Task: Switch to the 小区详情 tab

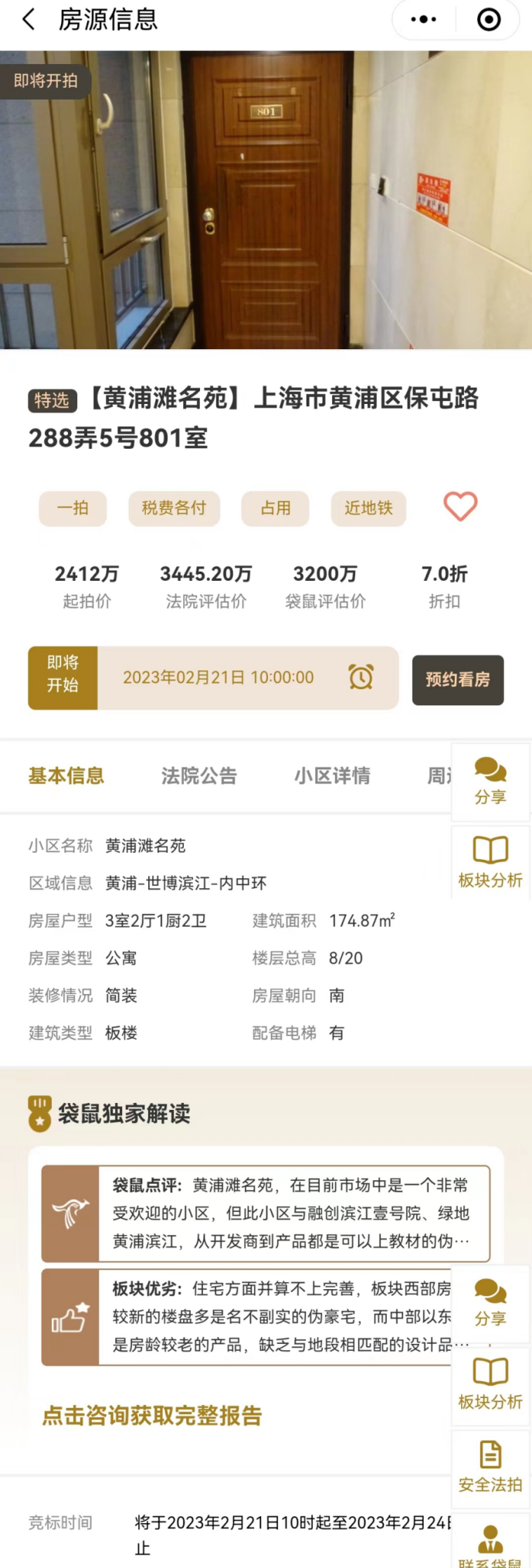Action: (332, 776)
